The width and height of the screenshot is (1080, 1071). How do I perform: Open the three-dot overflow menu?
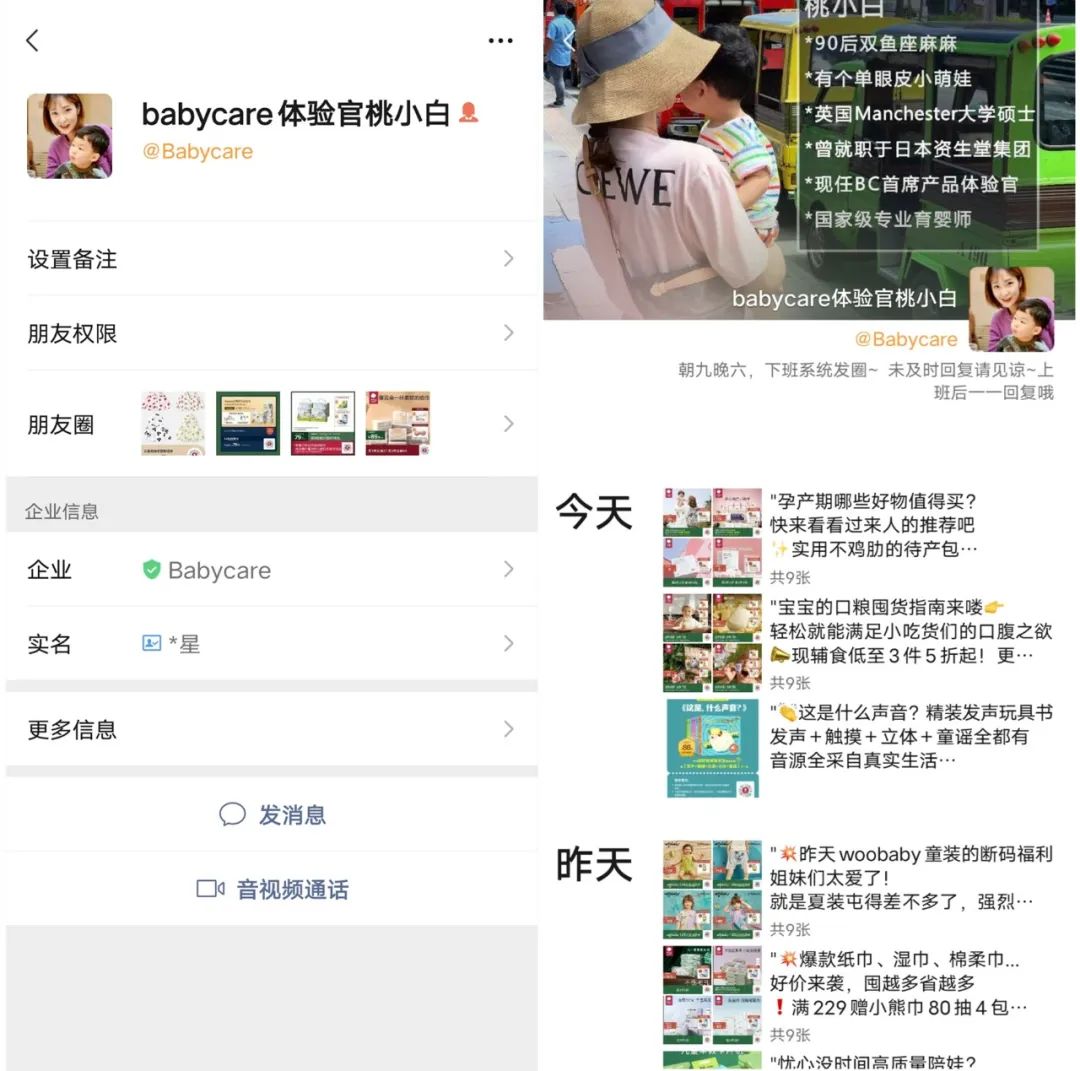[500, 41]
